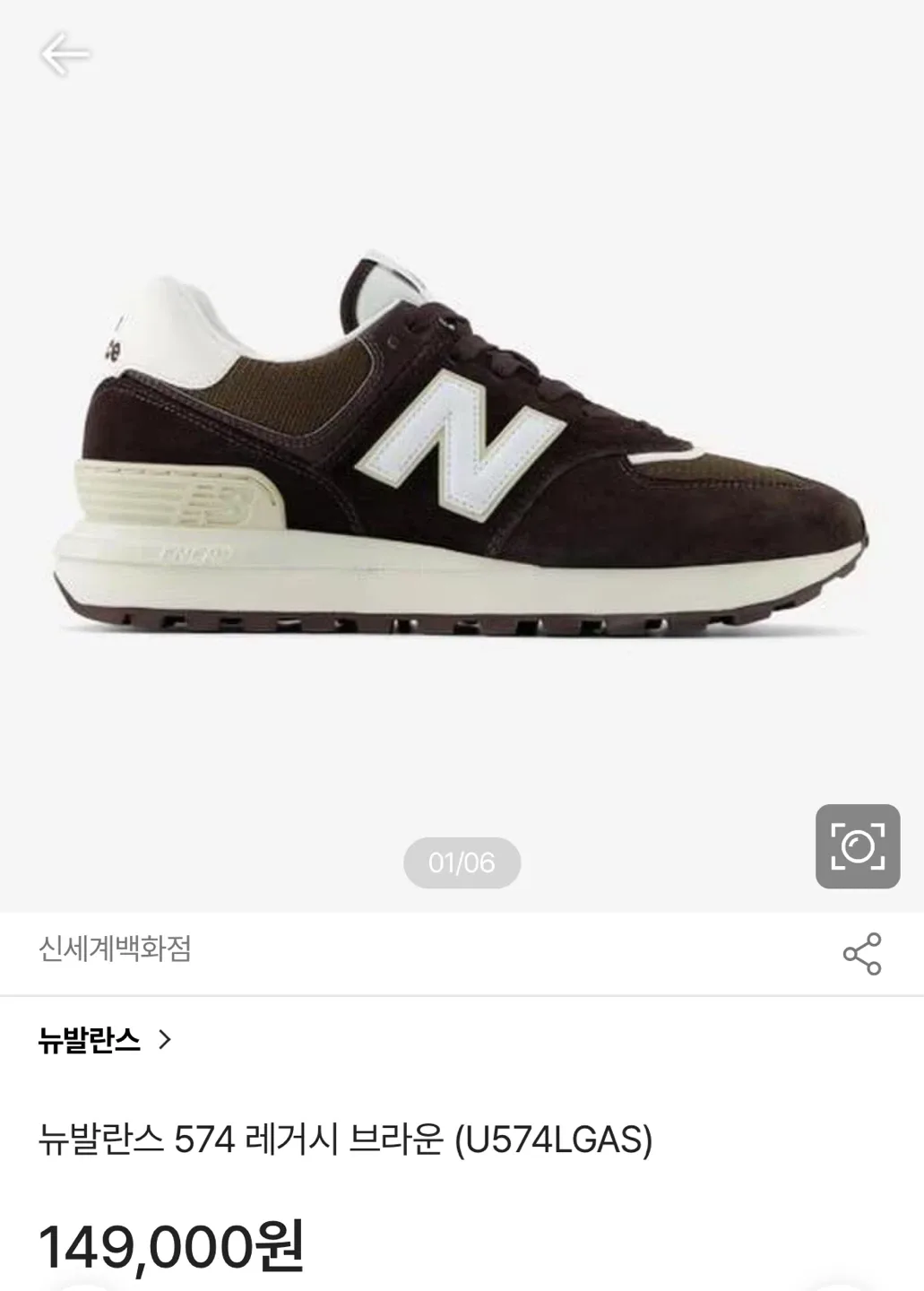Share this product
Screen dimensions: 924x1291
861,954
